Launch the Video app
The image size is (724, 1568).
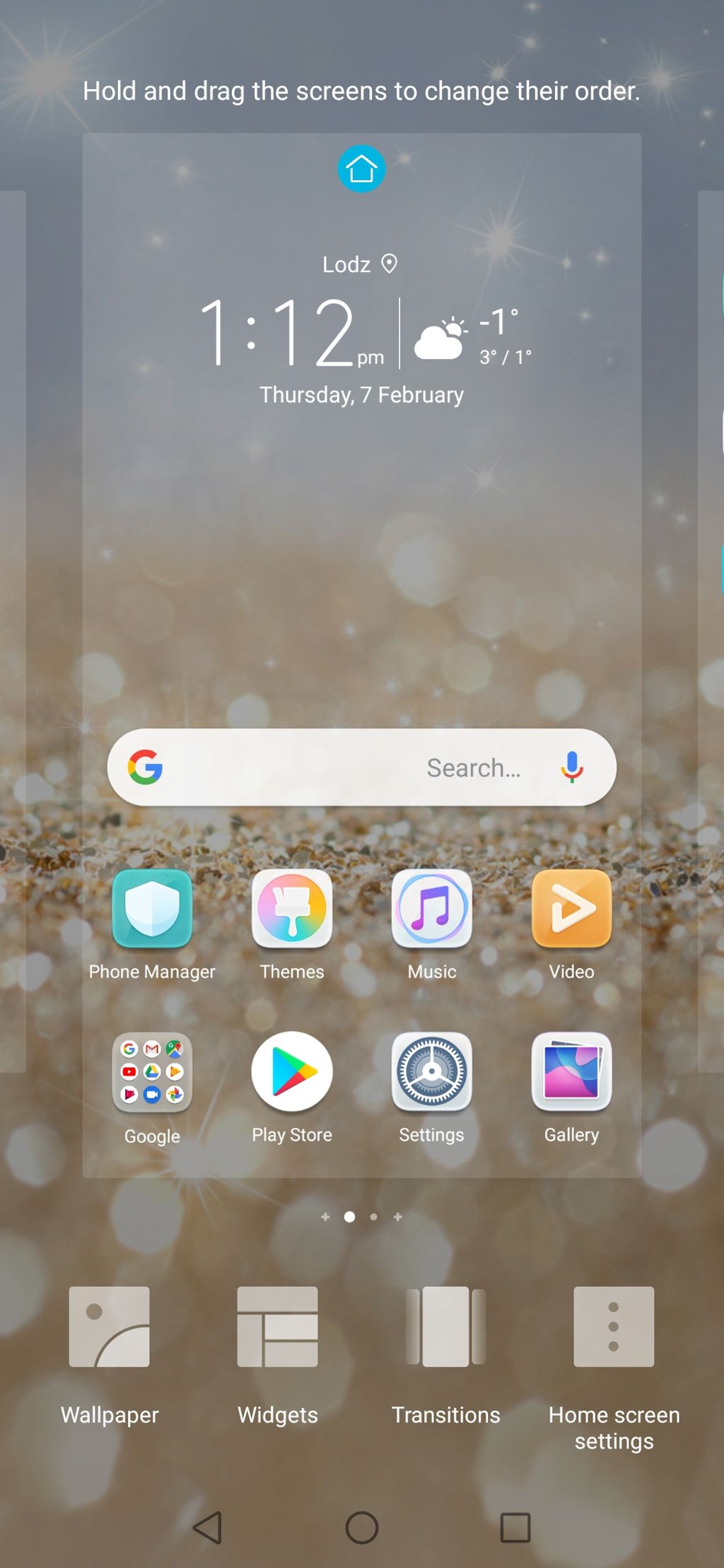(x=571, y=909)
